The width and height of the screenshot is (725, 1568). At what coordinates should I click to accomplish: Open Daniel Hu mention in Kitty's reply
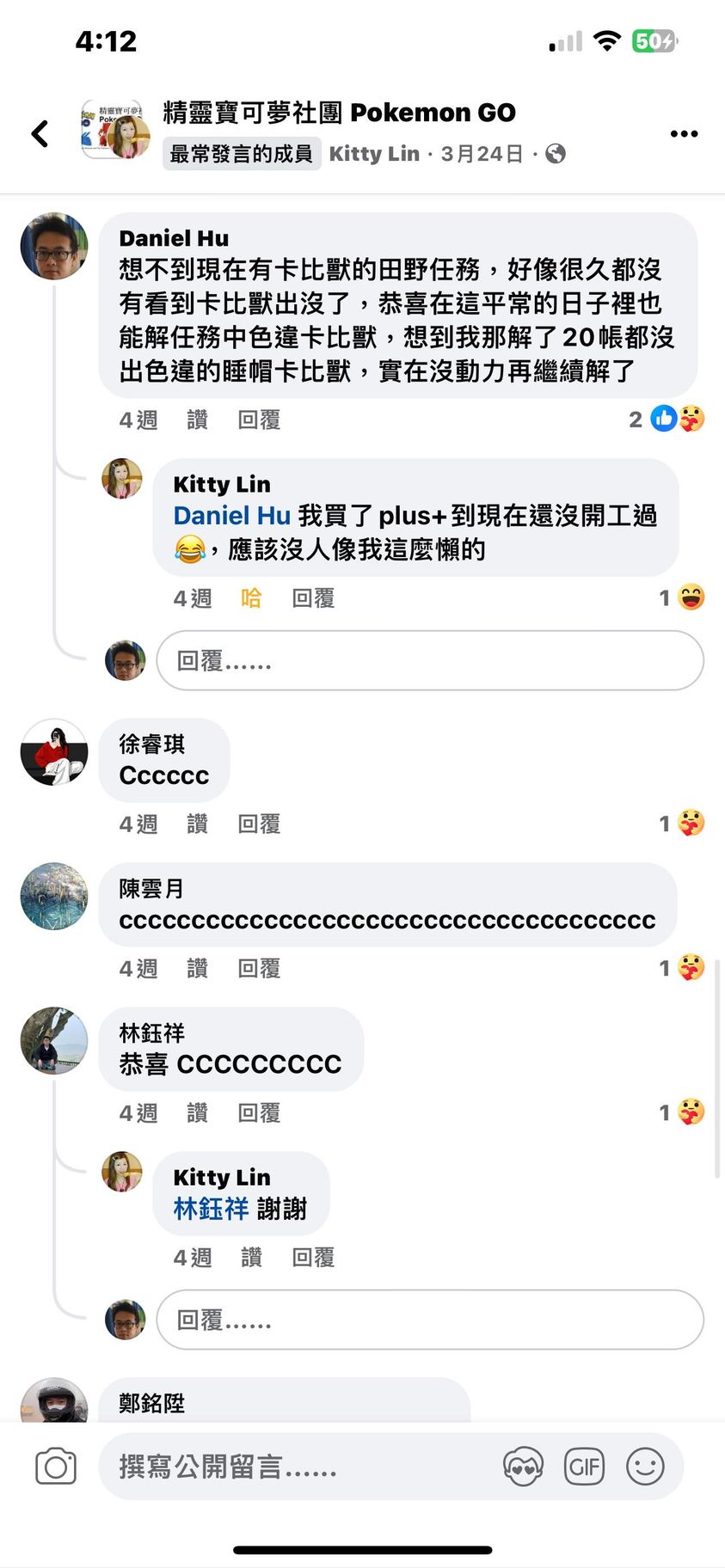tap(231, 516)
